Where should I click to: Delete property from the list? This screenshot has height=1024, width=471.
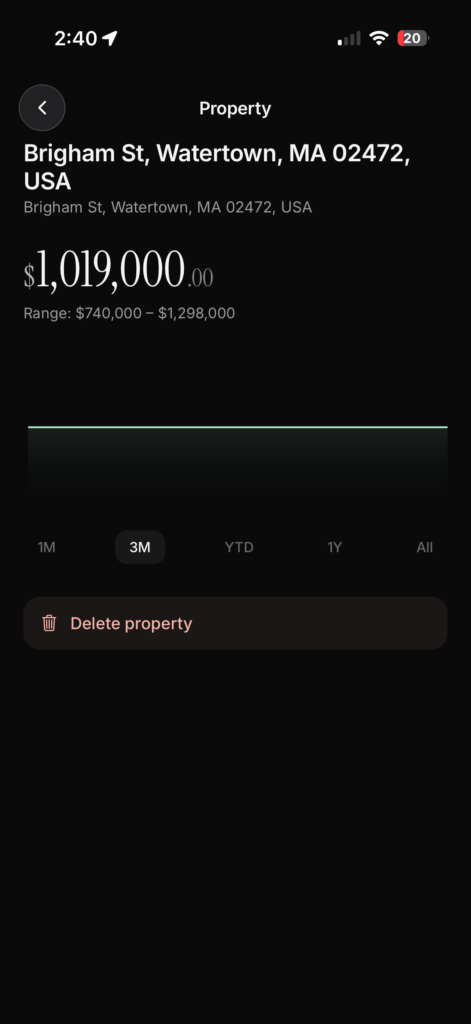click(235, 623)
